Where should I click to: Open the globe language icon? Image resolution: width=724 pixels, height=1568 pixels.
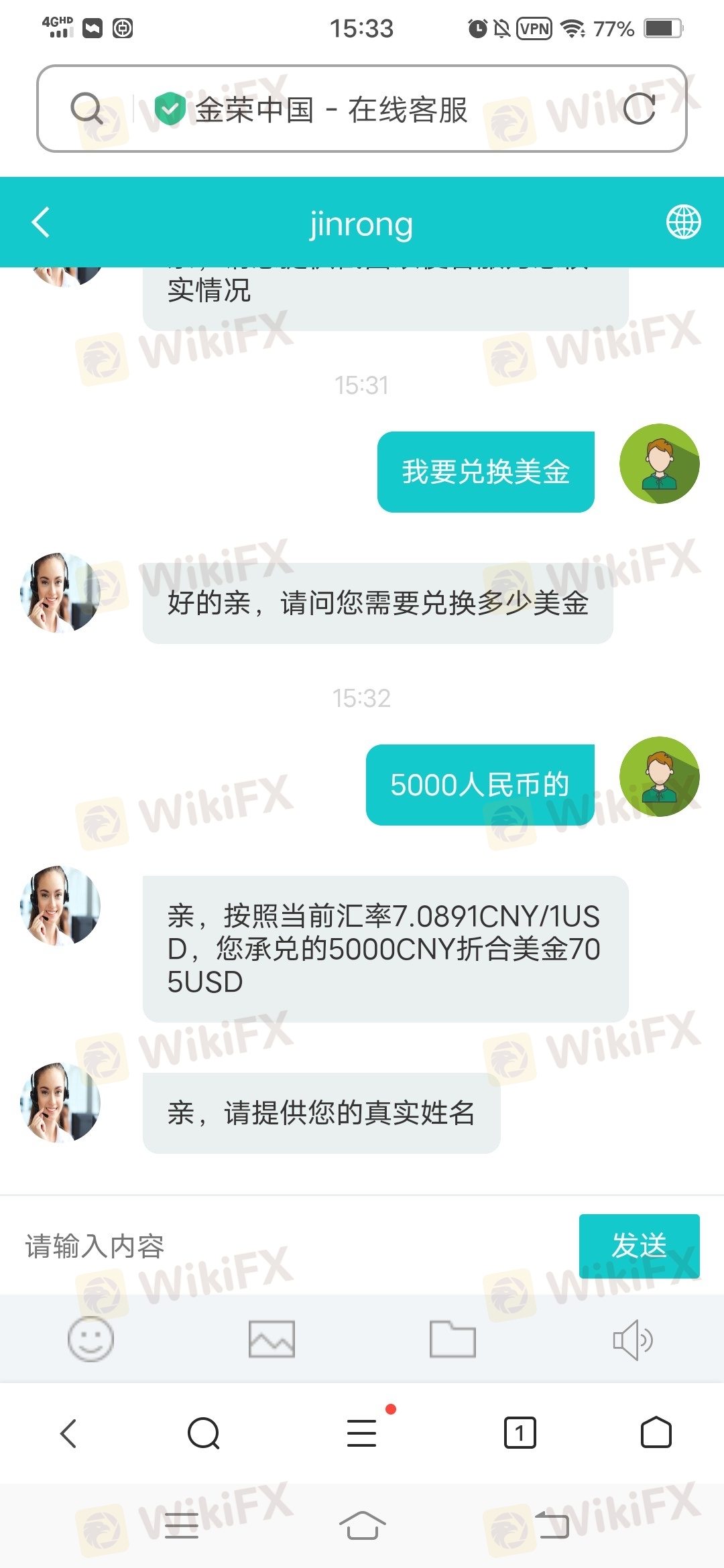pyautogui.click(x=683, y=222)
